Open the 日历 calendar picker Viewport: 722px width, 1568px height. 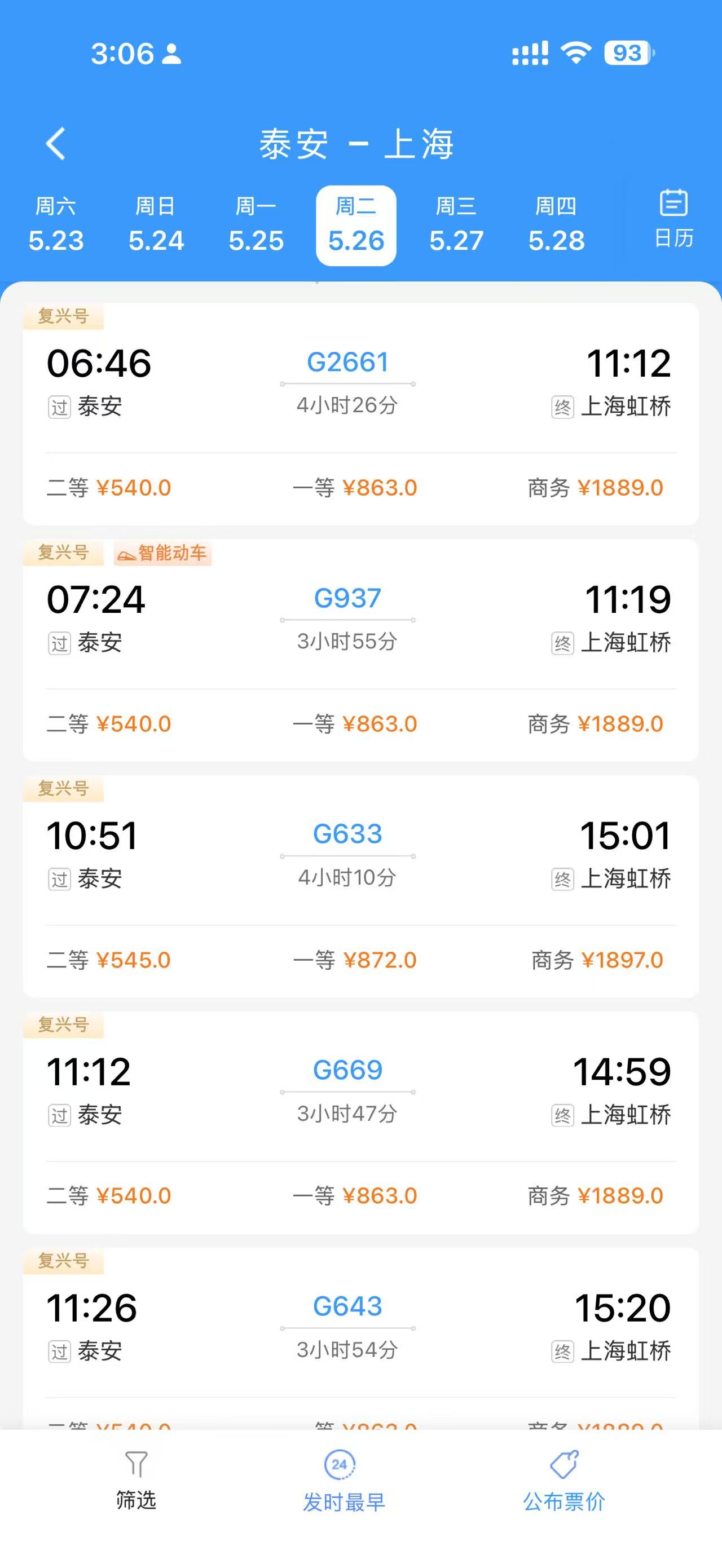point(674,219)
